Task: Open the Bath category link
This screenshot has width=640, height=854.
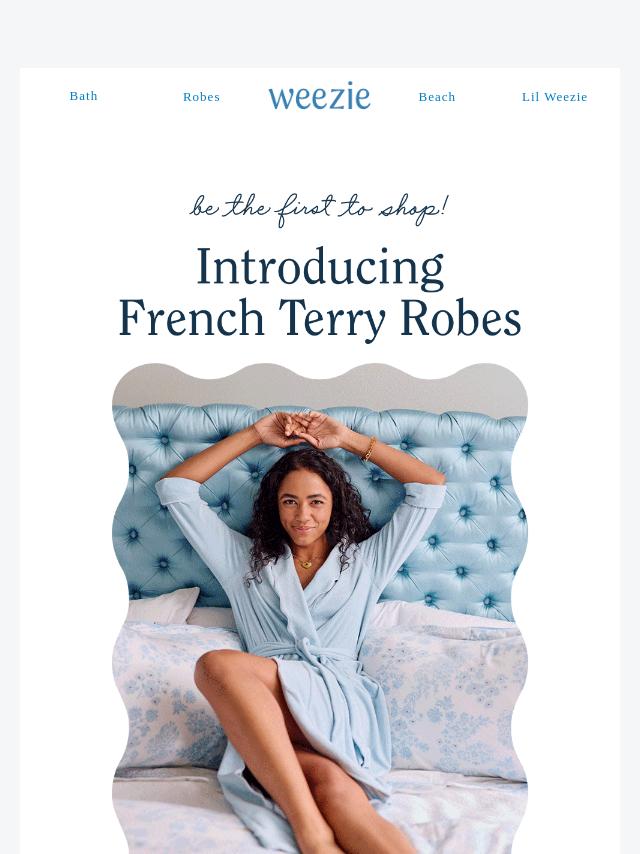Action: [x=84, y=96]
